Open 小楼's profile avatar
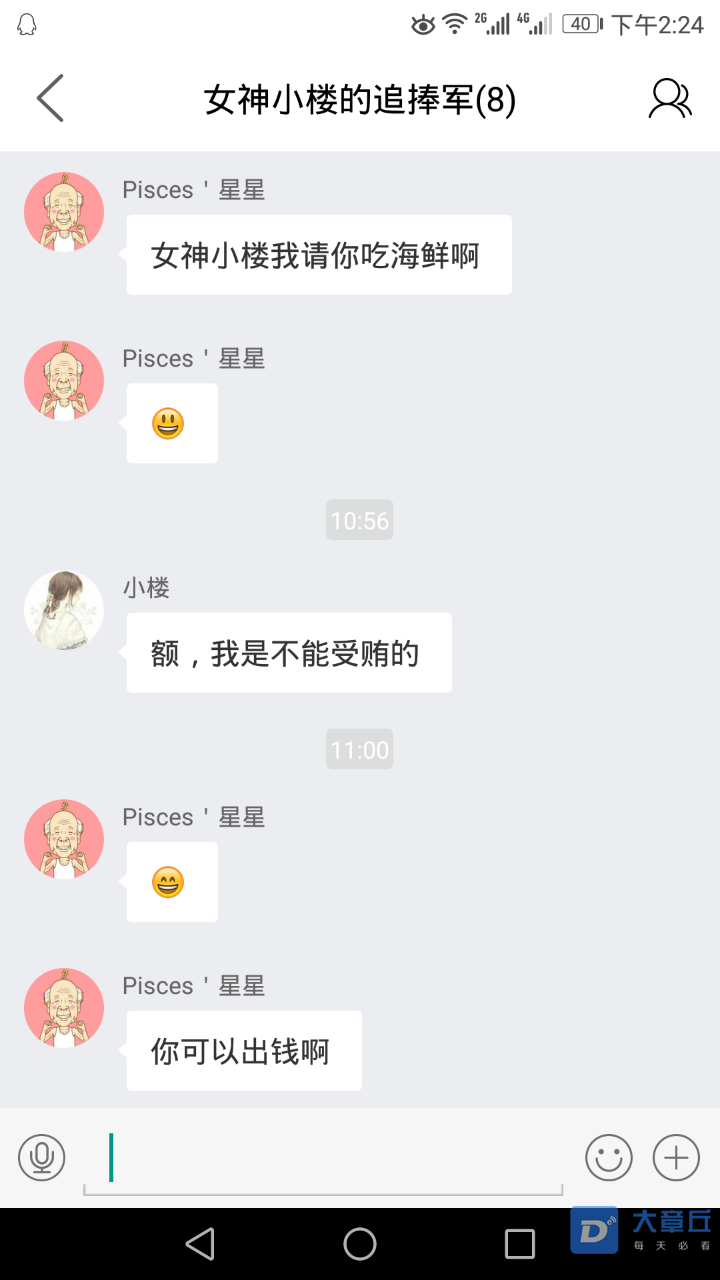Viewport: 720px width, 1280px height. (x=64, y=610)
